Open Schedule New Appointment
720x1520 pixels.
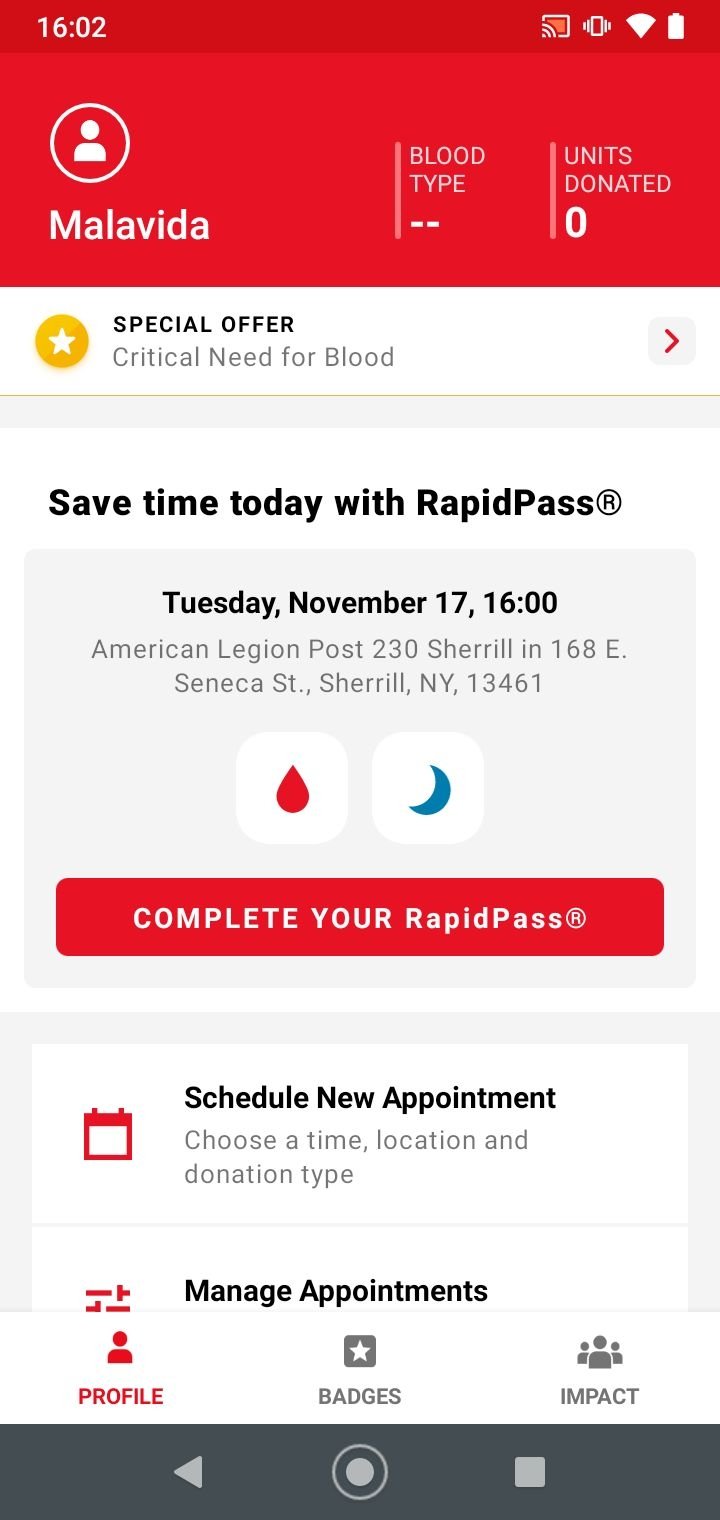pos(360,1133)
